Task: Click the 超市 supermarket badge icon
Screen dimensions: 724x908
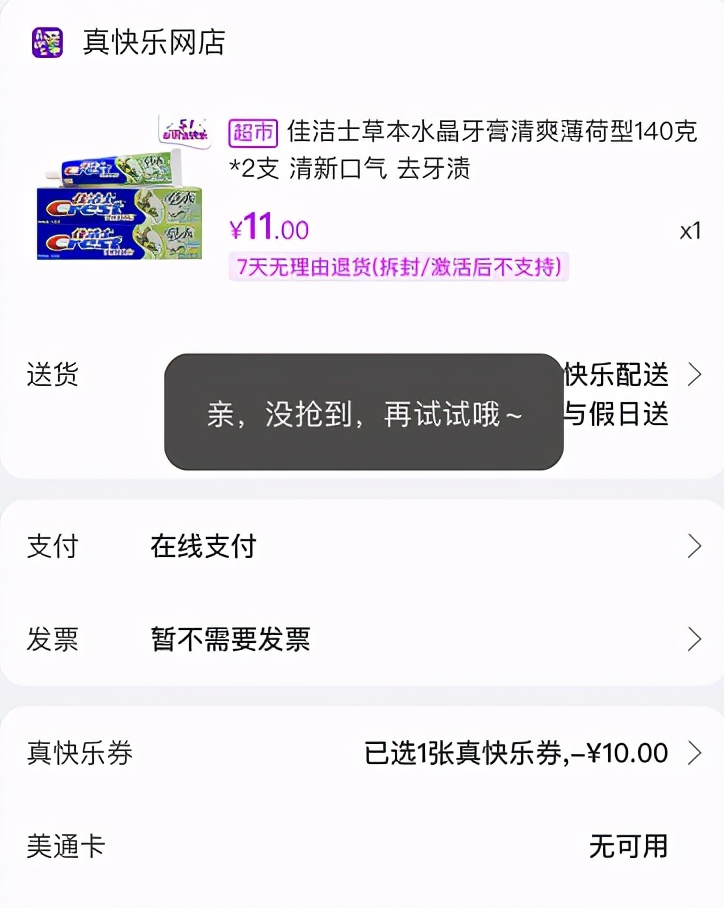Action: [x=251, y=130]
